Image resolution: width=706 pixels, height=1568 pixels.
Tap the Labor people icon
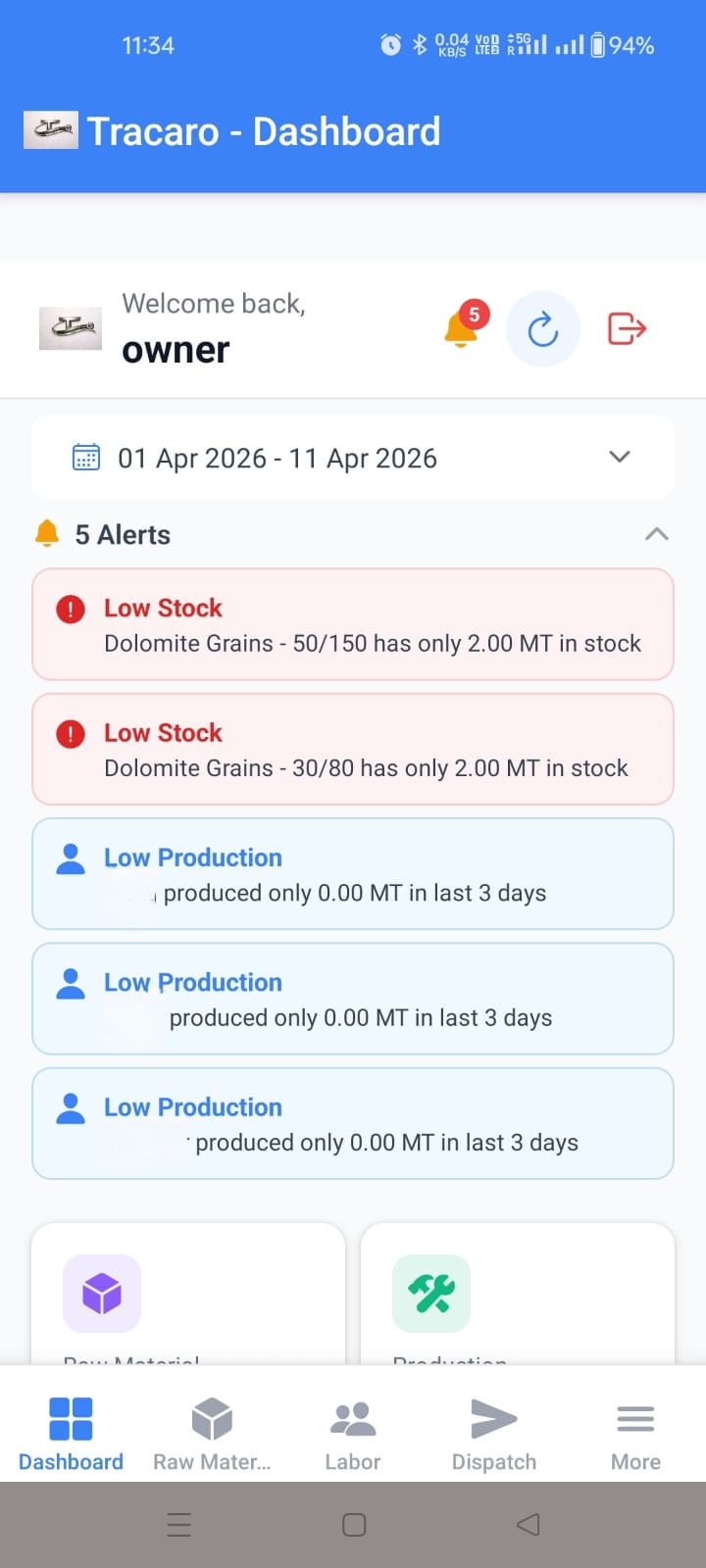[352, 1416]
